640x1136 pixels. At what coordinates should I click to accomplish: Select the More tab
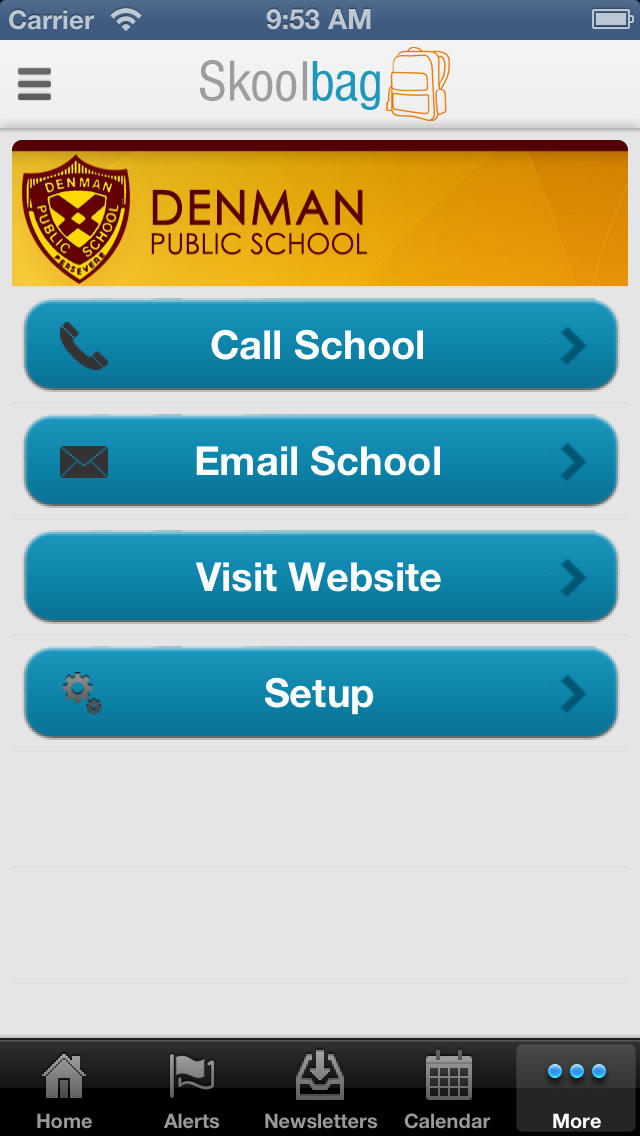tap(576, 1089)
